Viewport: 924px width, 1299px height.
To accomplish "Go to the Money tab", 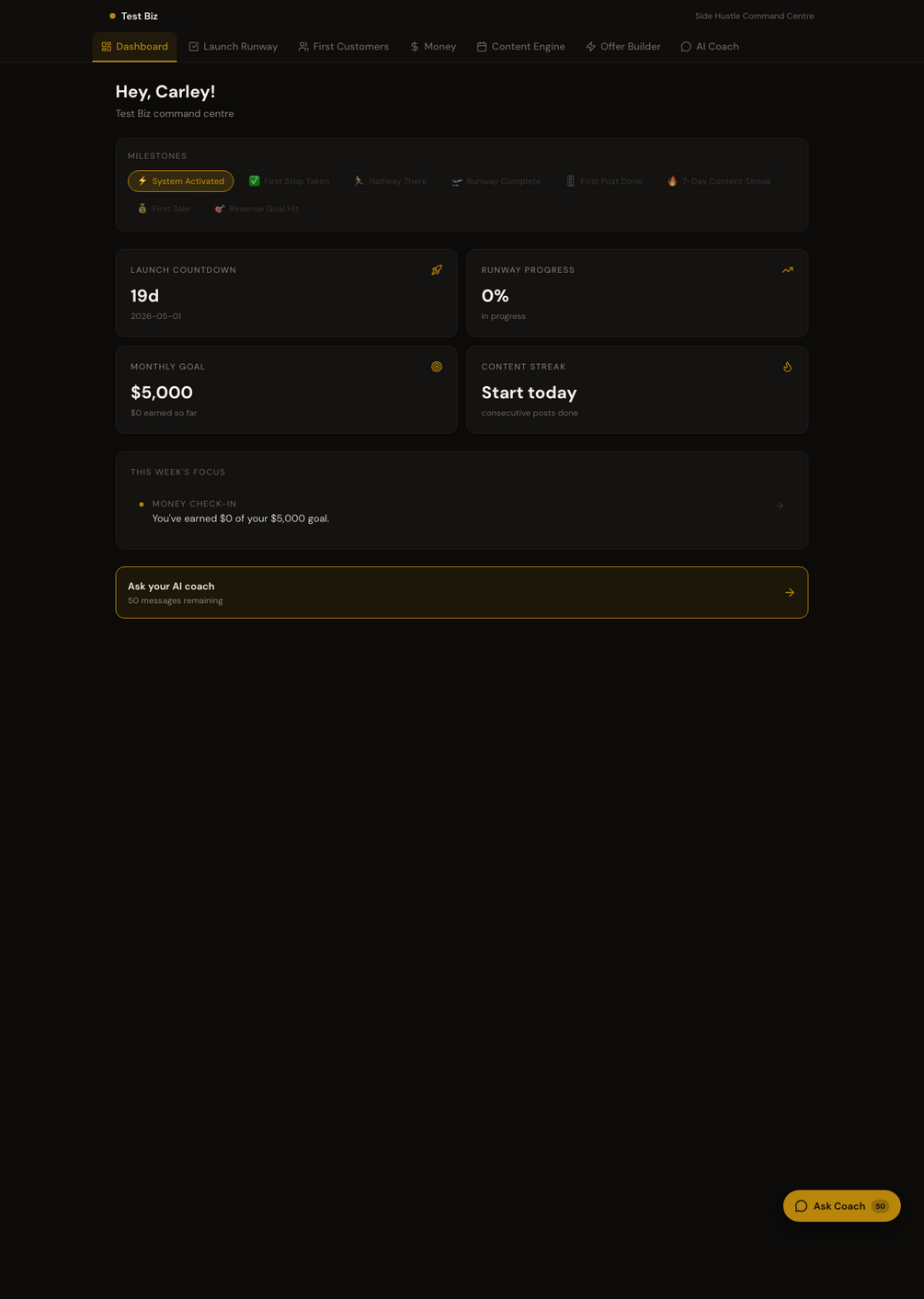I will click(433, 47).
